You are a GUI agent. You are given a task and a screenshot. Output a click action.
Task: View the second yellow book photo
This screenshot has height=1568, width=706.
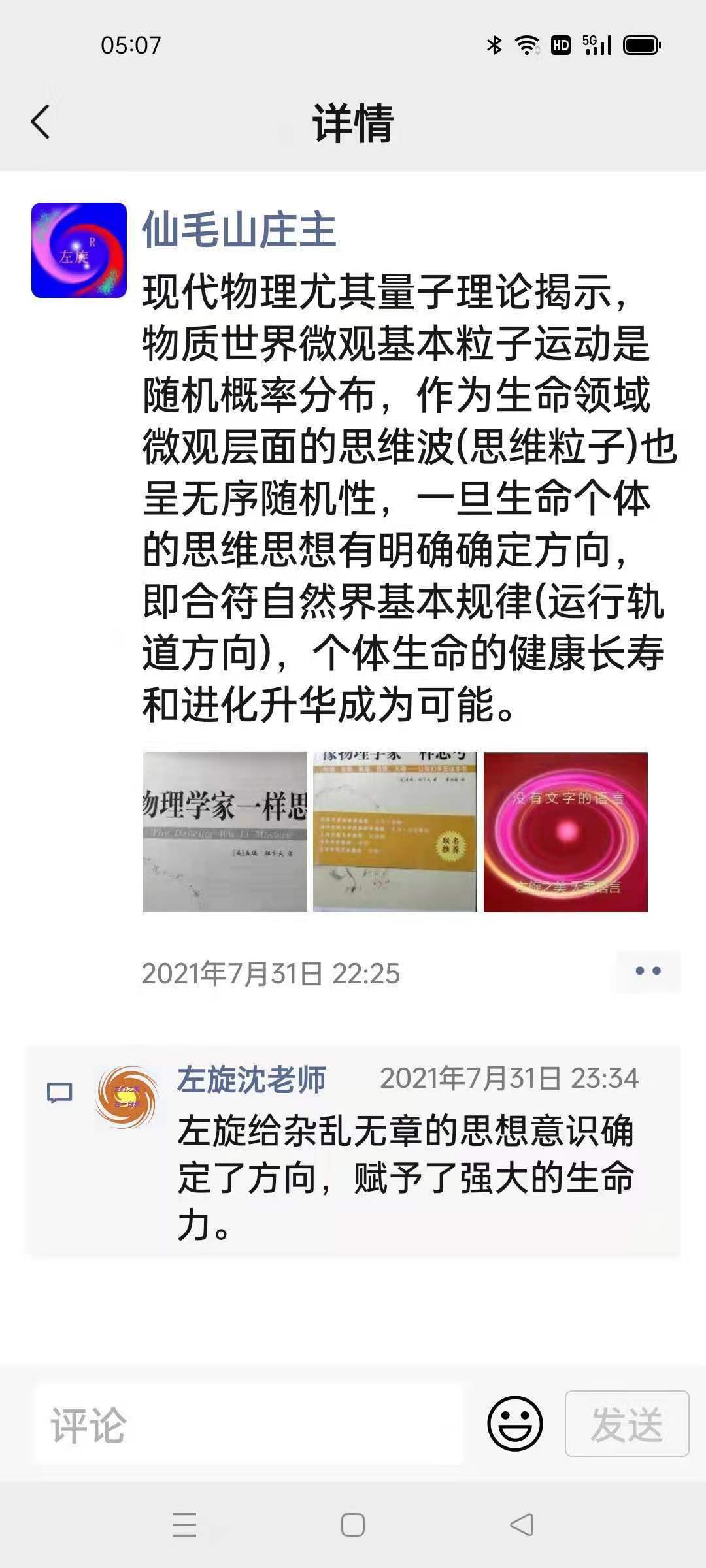[x=395, y=832]
